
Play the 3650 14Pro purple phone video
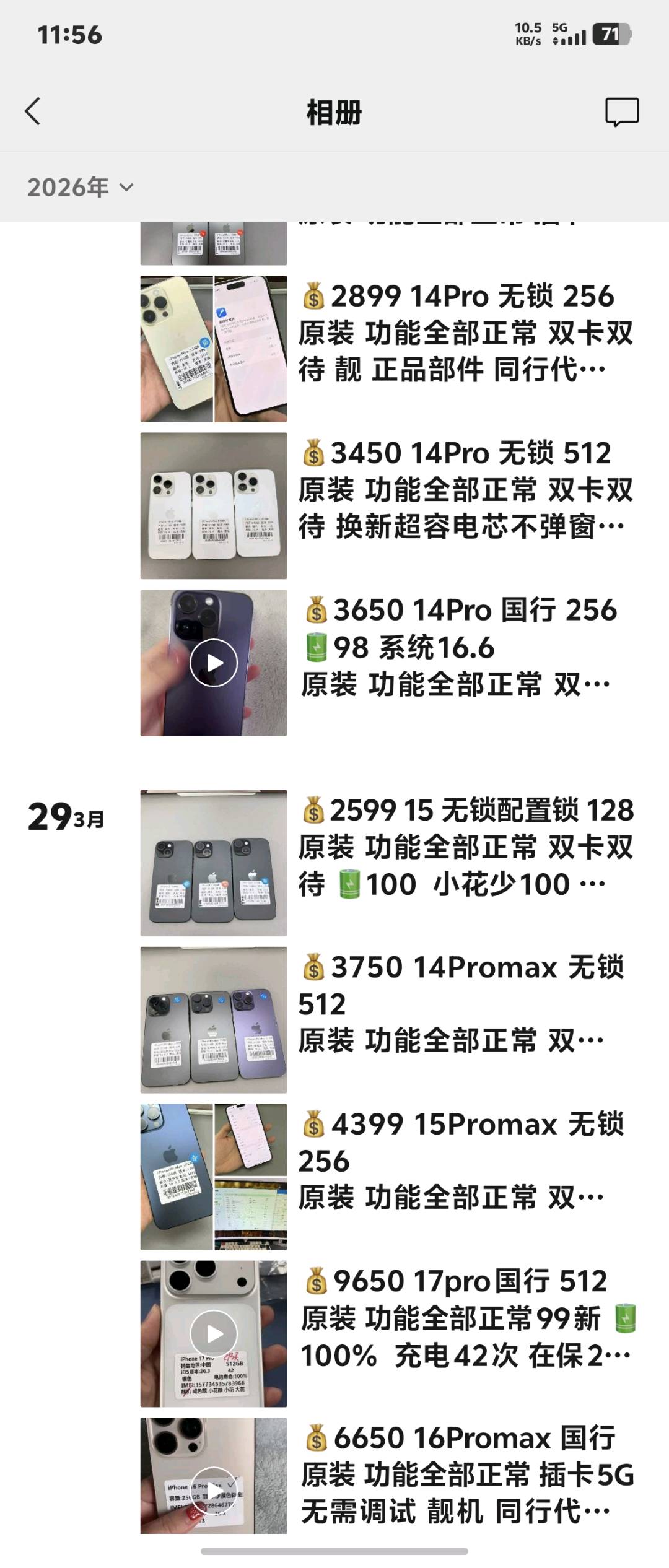[214, 662]
